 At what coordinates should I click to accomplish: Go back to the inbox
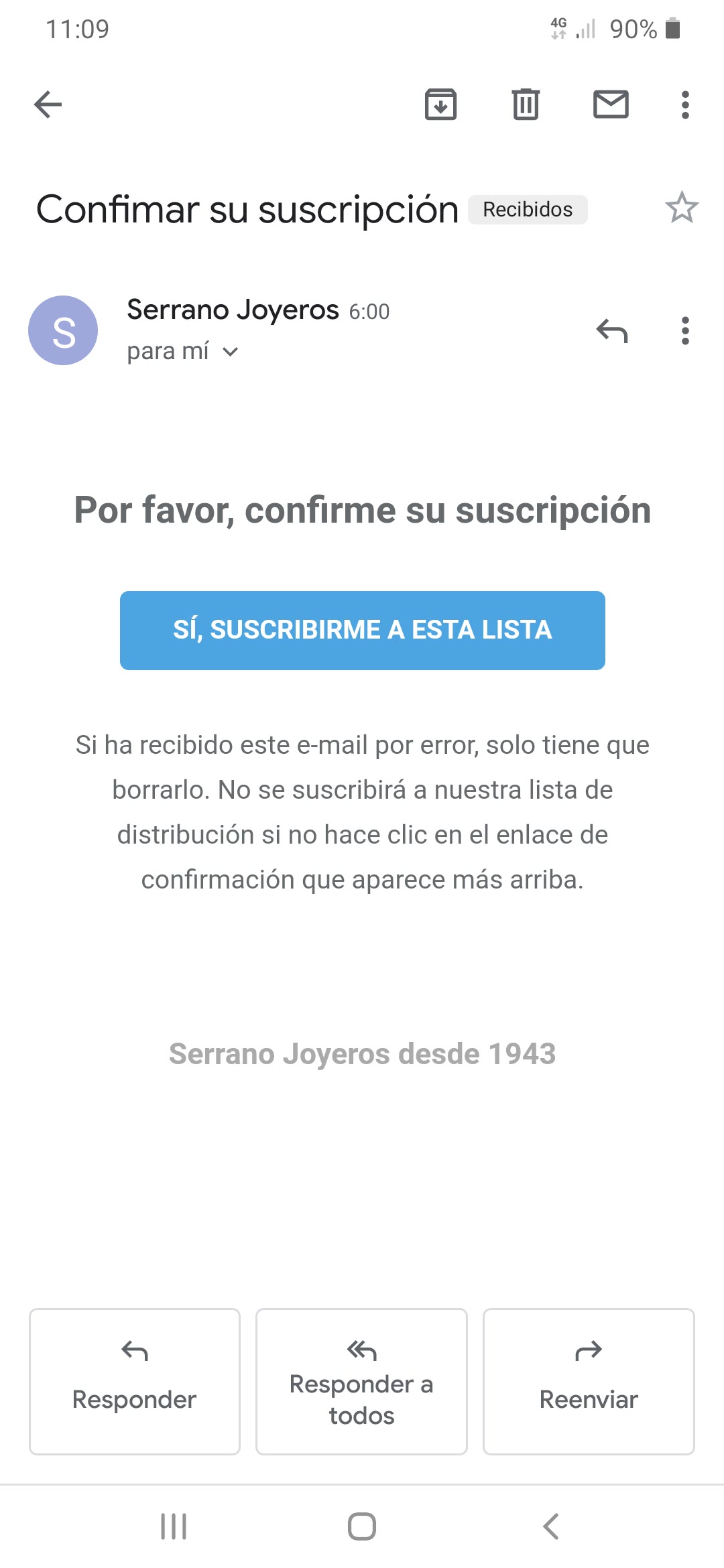click(48, 105)
